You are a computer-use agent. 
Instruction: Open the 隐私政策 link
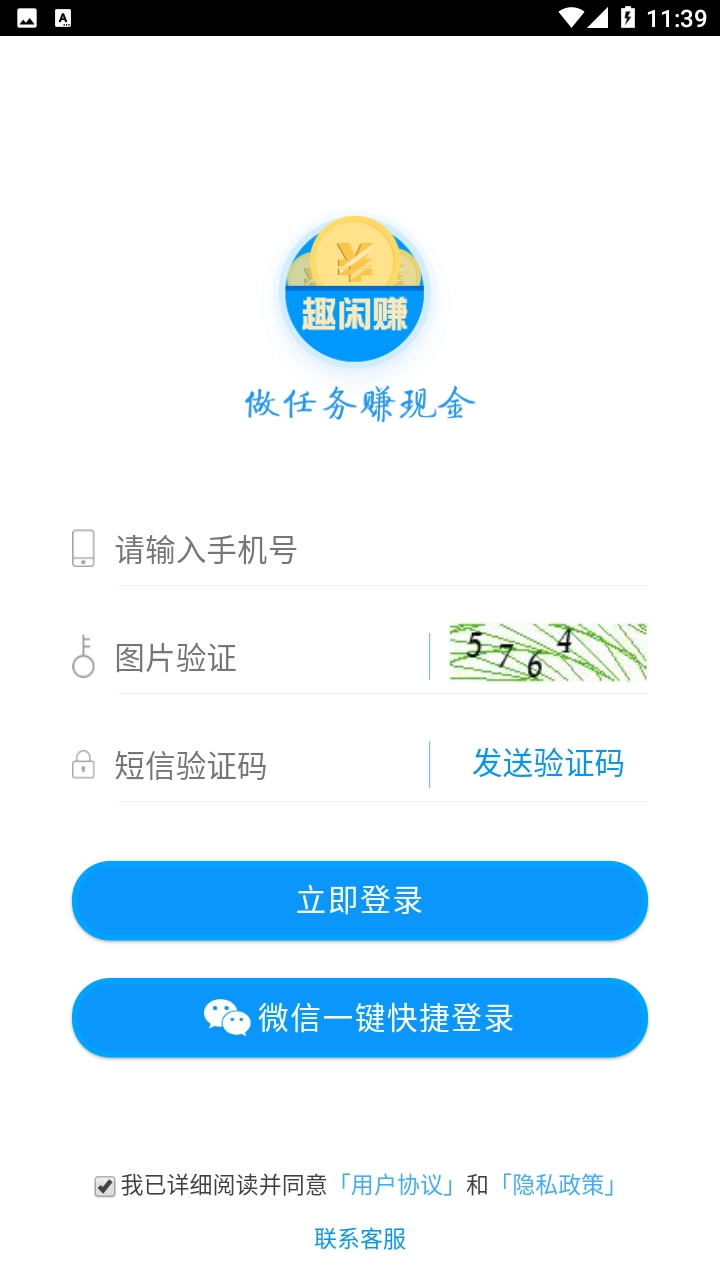coord(558,1186)
